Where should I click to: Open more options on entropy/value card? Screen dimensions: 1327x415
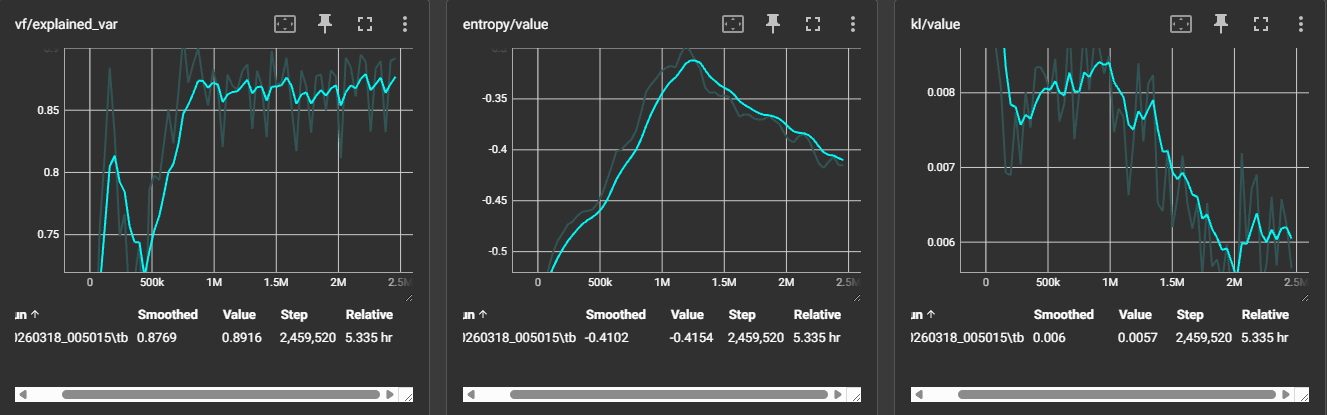(852, 24)
